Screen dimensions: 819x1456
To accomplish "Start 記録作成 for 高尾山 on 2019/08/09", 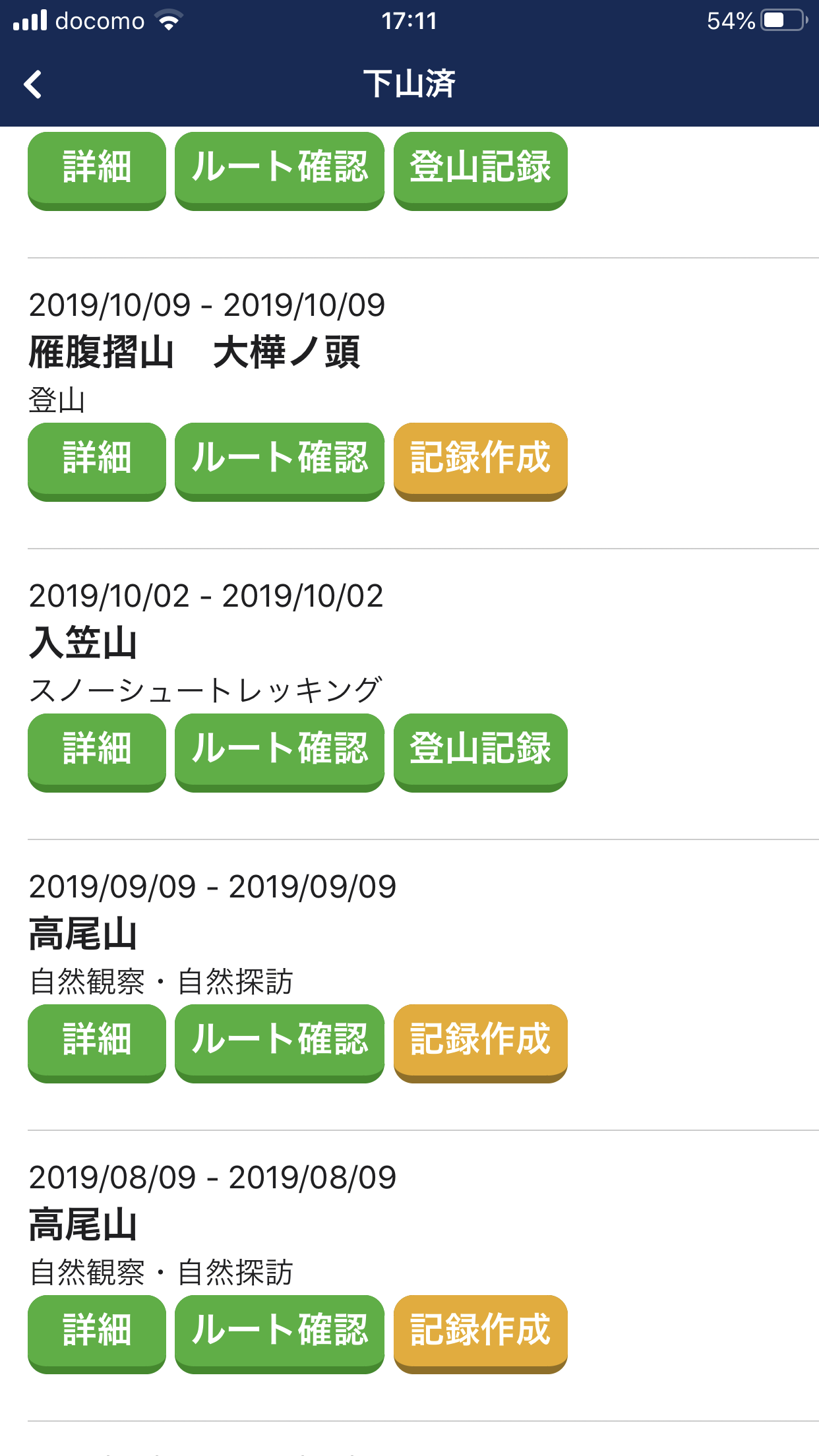I will (x=481, y=1334).
